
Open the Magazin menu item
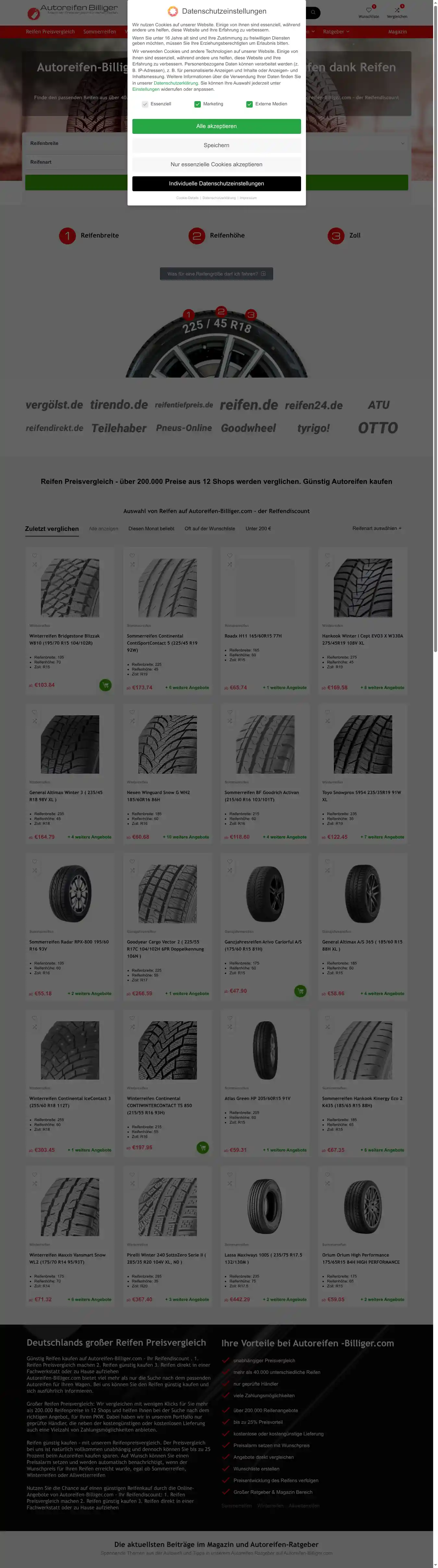point(397,32)
